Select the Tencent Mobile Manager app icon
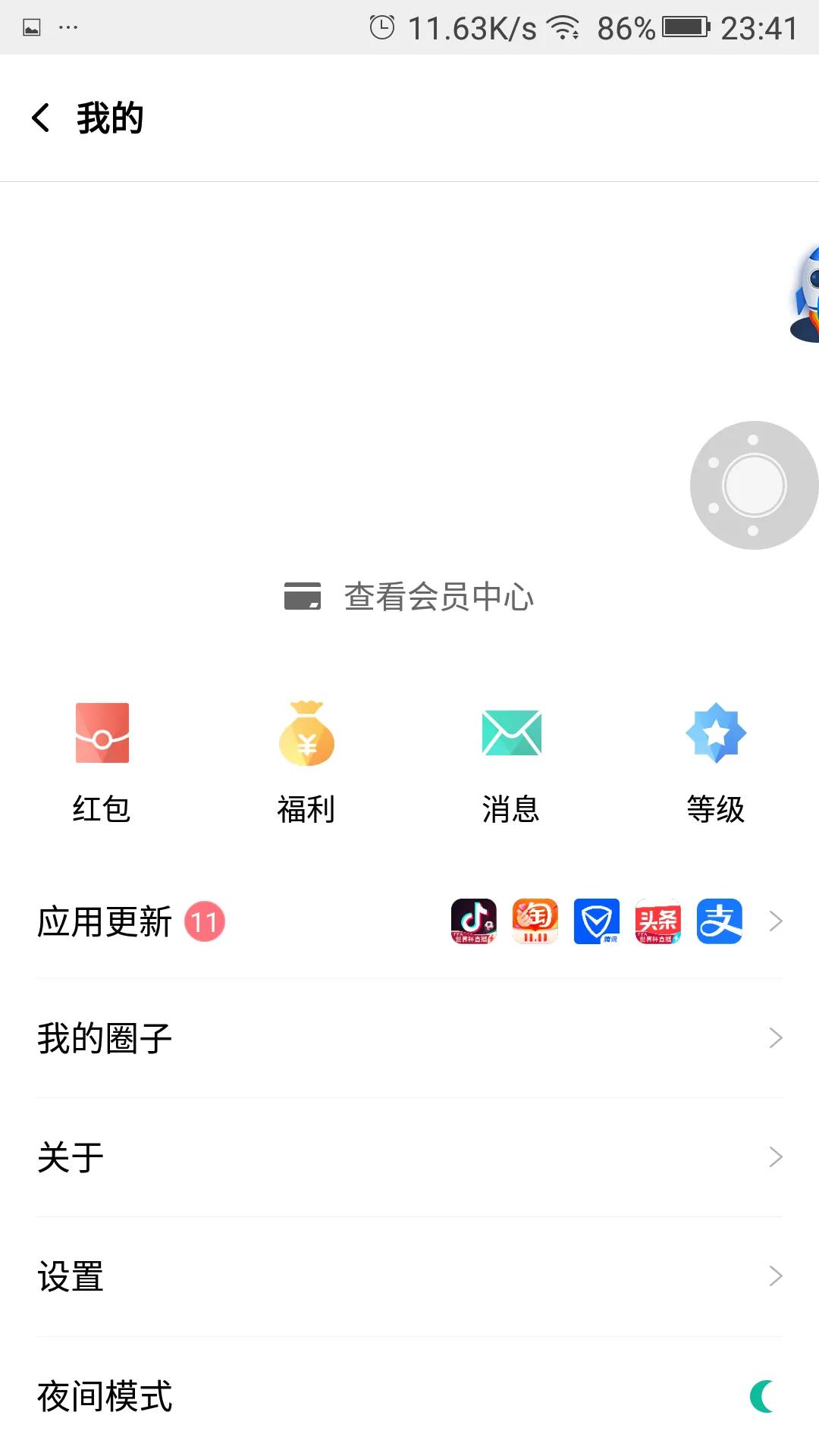This screenshot has width=819, height=1456. pos(596,921)
